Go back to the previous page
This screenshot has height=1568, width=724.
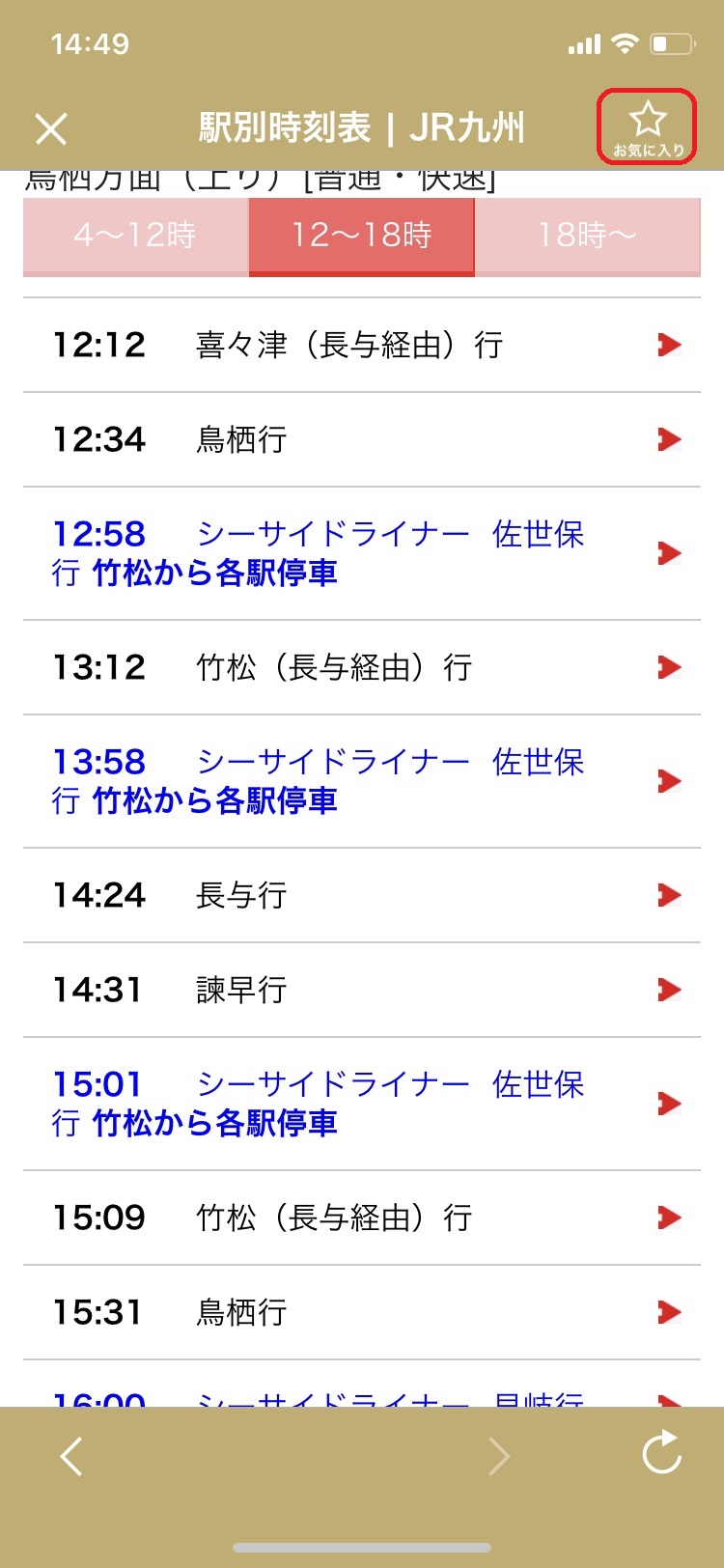72,1456
